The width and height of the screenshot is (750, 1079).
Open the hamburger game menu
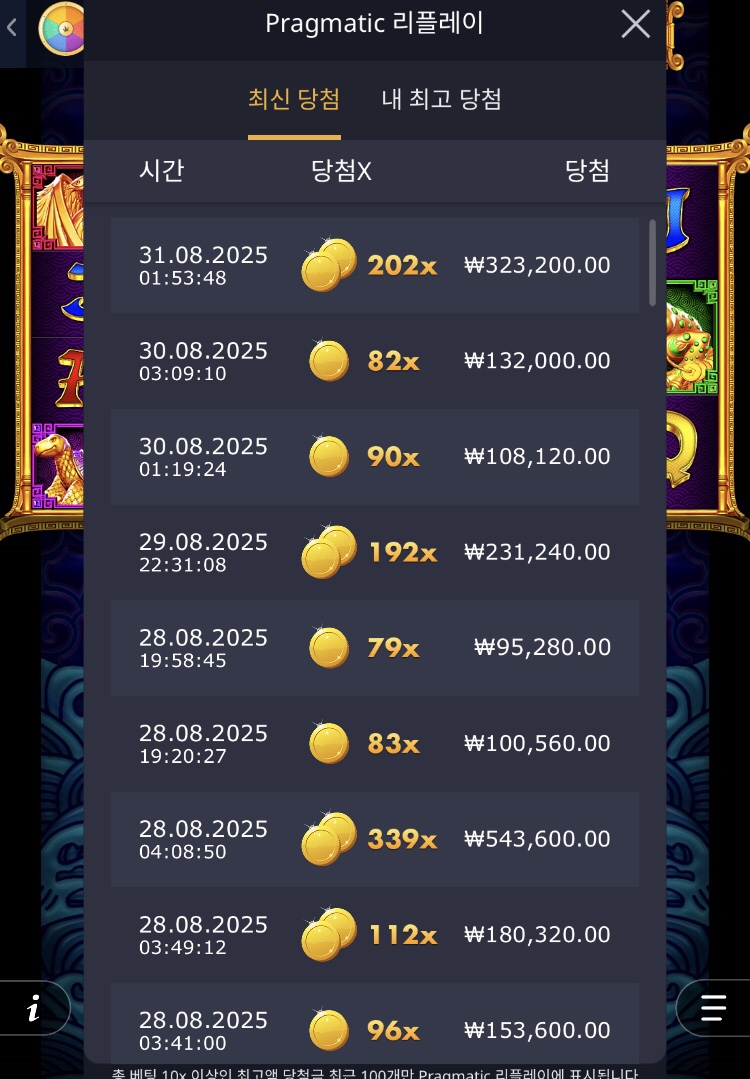(713, 1007)
